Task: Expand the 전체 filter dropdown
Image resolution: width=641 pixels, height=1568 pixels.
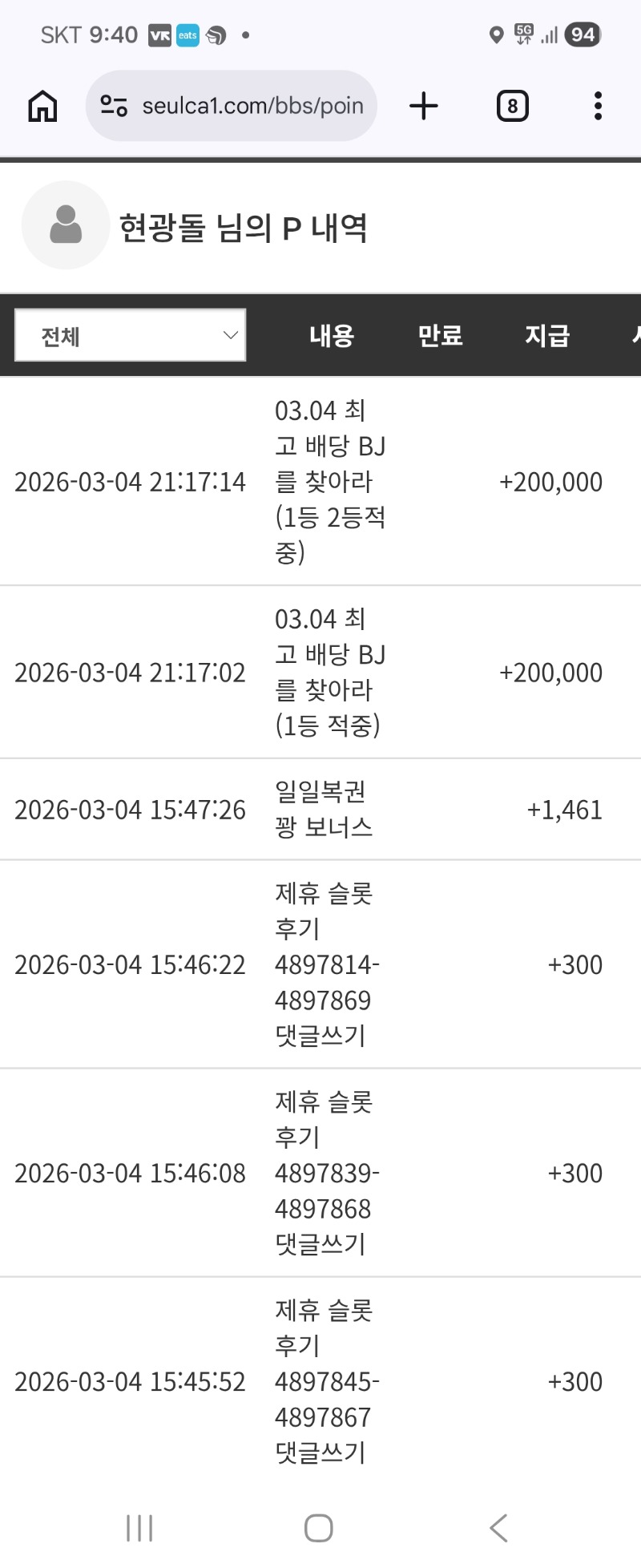Action: 131,335
